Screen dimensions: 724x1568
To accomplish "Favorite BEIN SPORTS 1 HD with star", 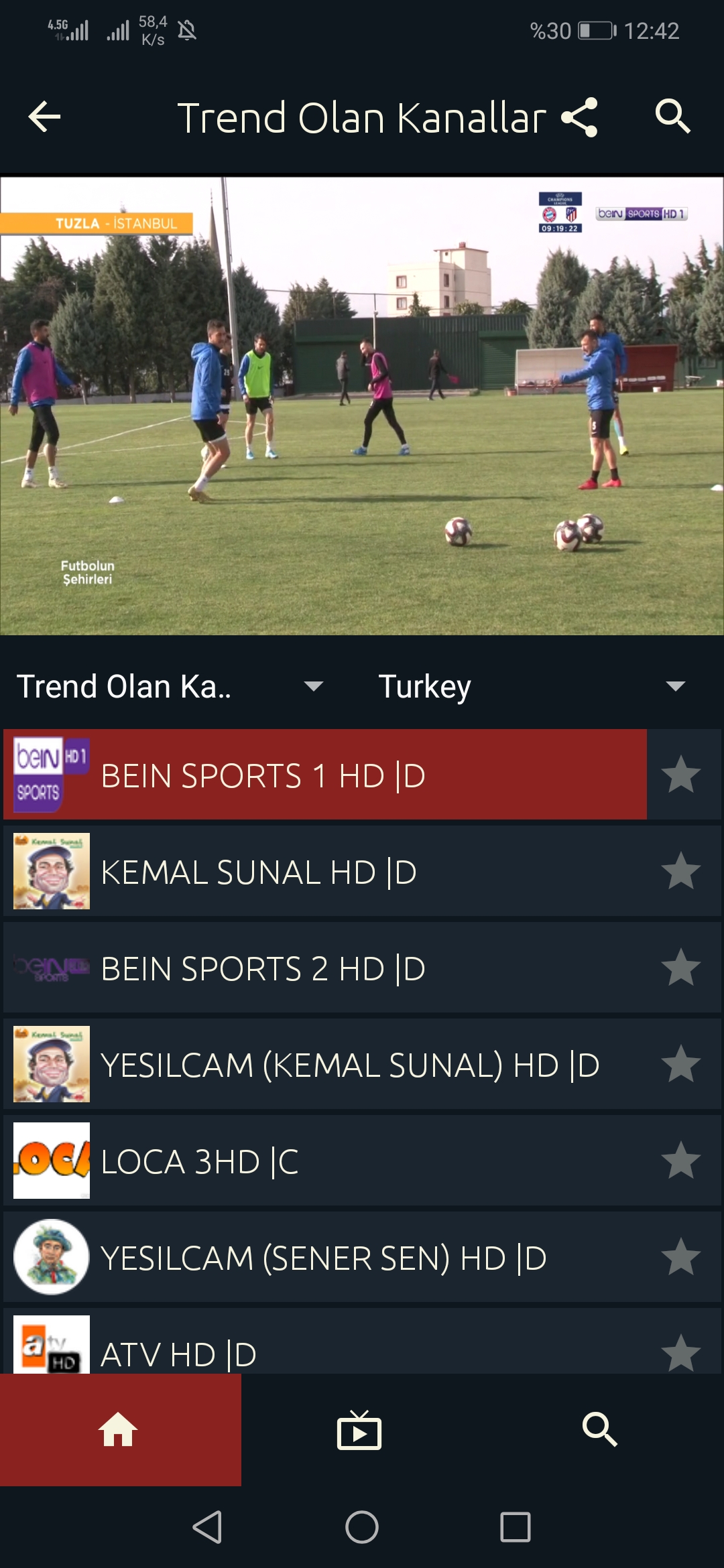I will pyautogui.click(x=681, y=775).
